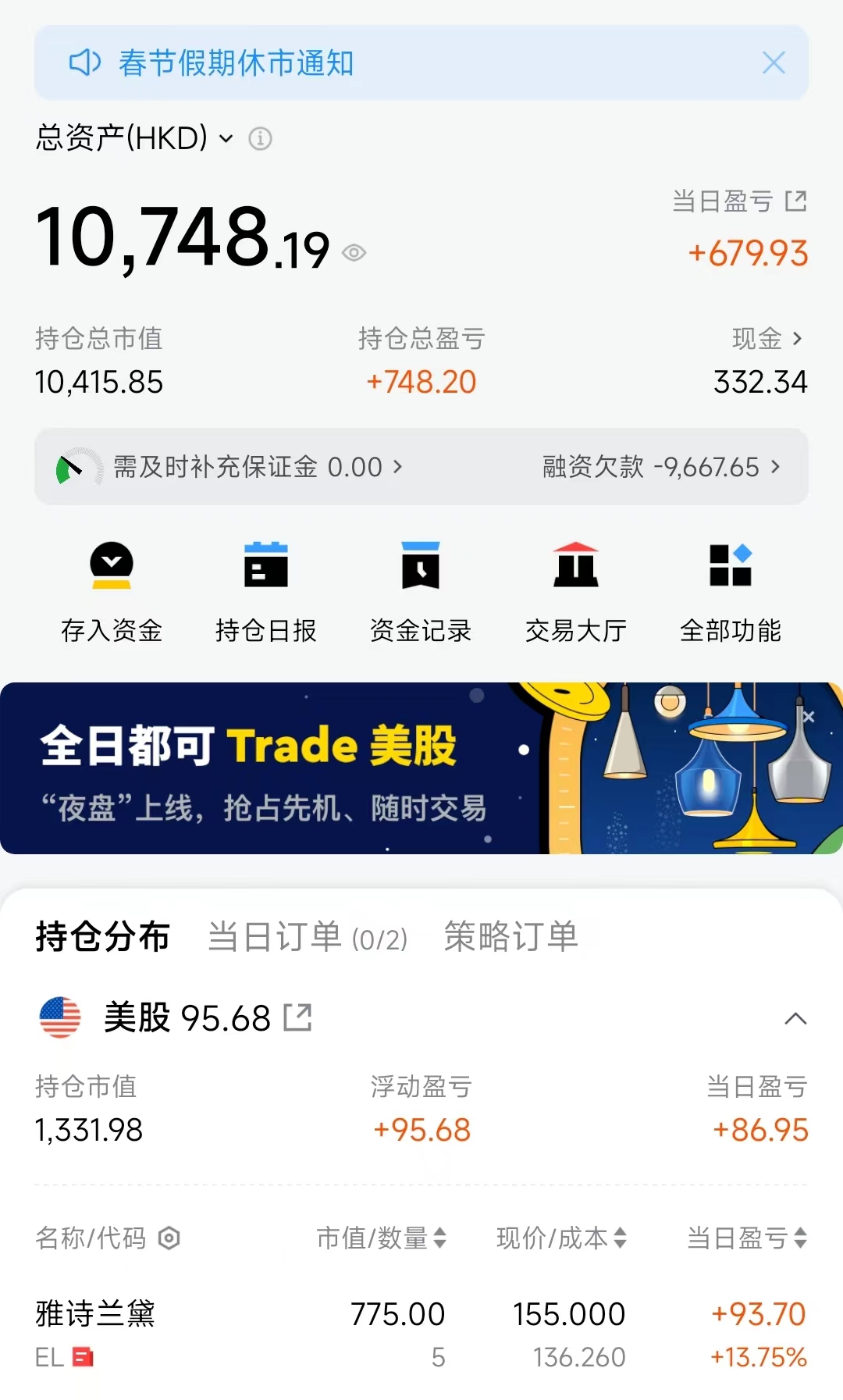Open the info icon beside 总资产
The height and width of the screenshot is (1400, 843).
click(260, 139)
